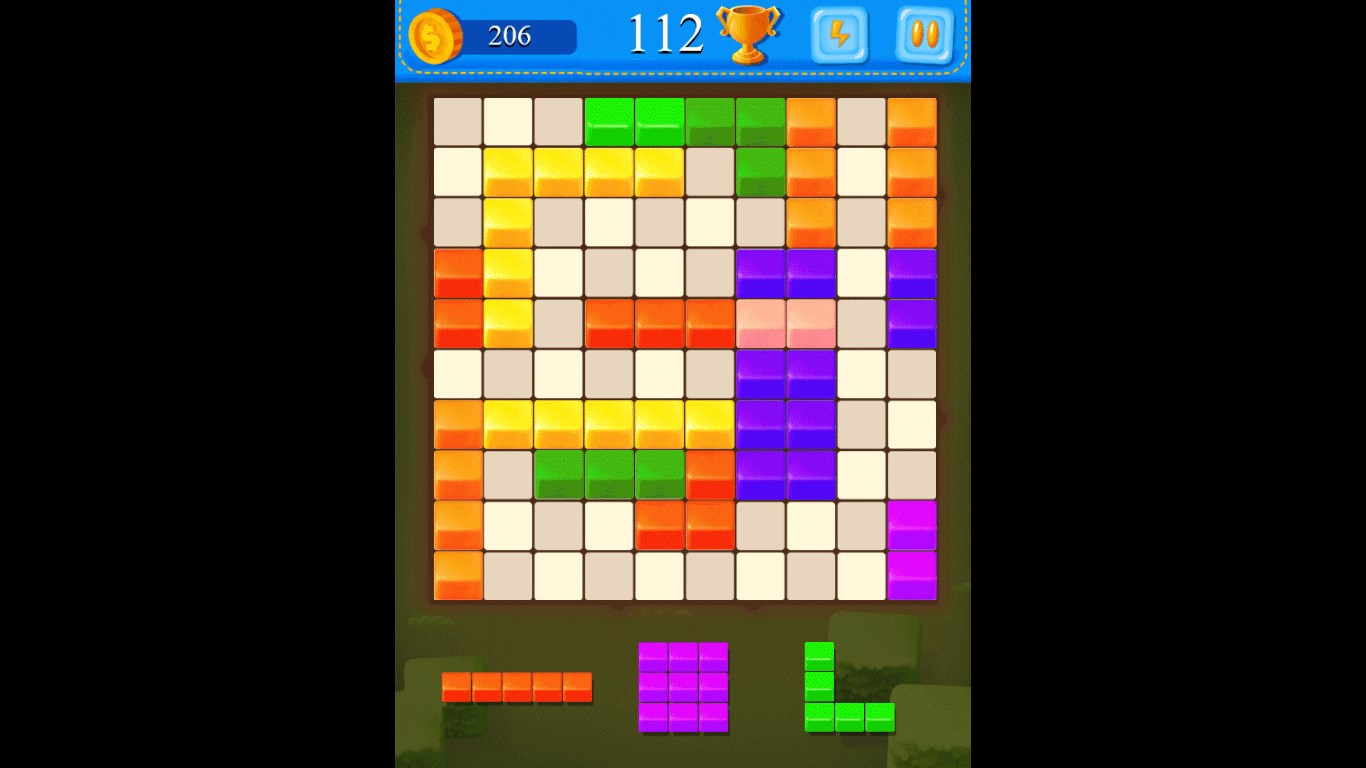The image size is (1366, 768).
Task: Select the purple three-by-three square piece
Action: point(684,687)
